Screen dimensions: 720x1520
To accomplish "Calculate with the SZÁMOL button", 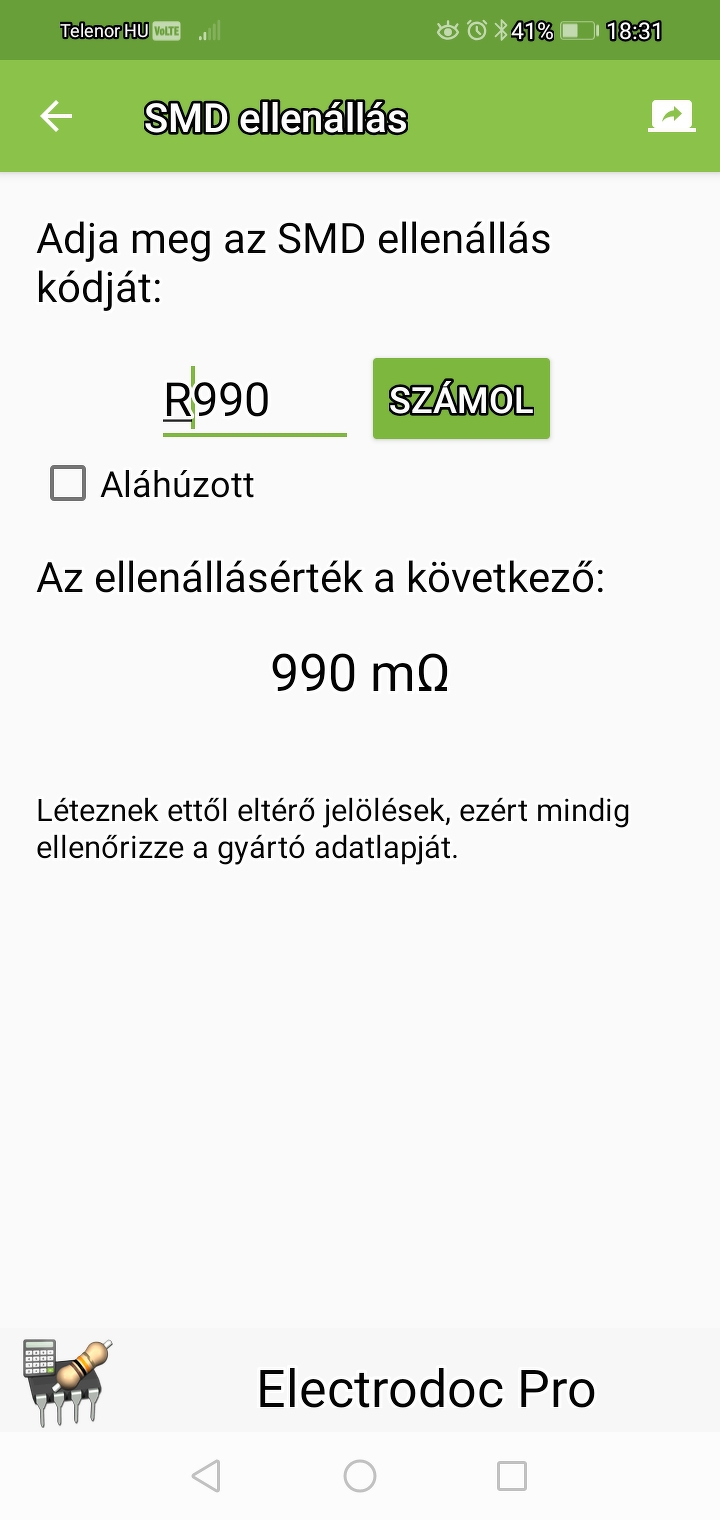I will pyautogui.click(x=461, y=399).
